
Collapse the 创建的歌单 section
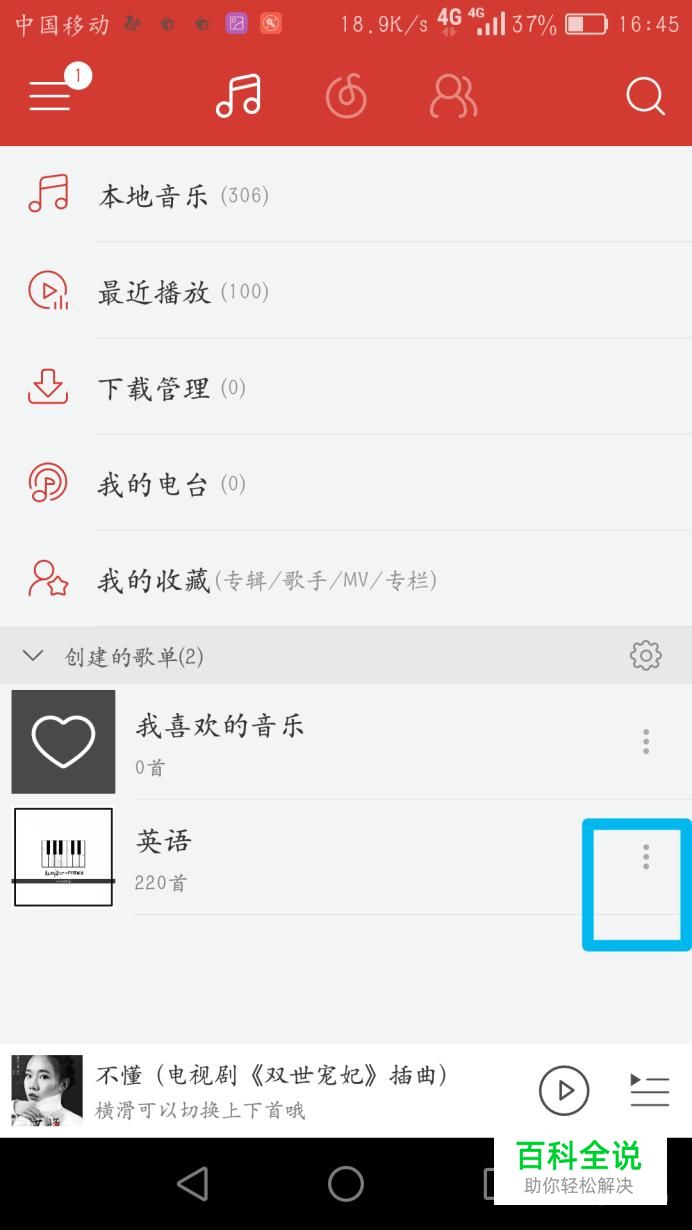coord(33,656)
